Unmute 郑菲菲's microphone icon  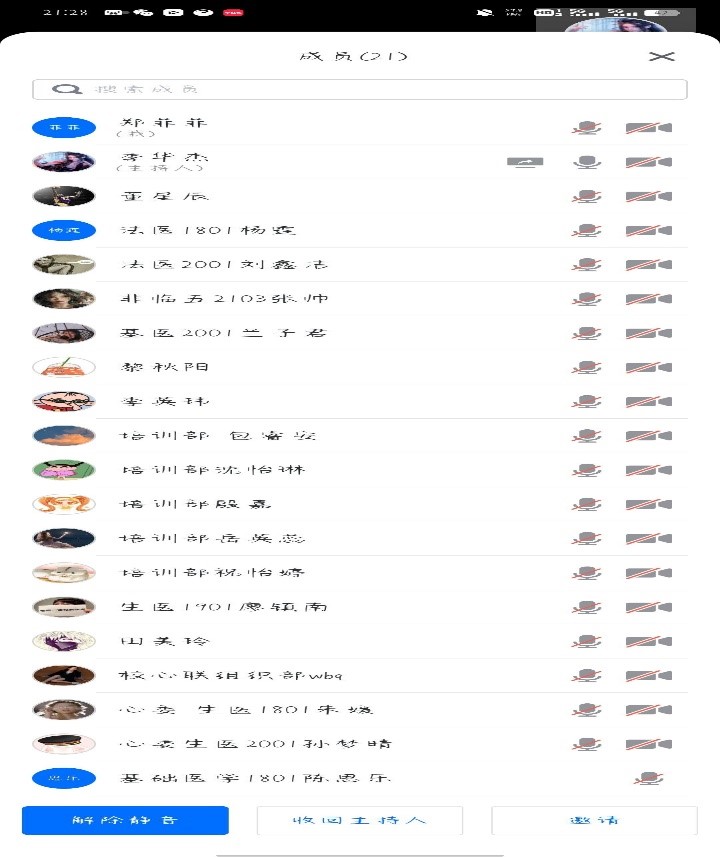click(x=586, y=128)
